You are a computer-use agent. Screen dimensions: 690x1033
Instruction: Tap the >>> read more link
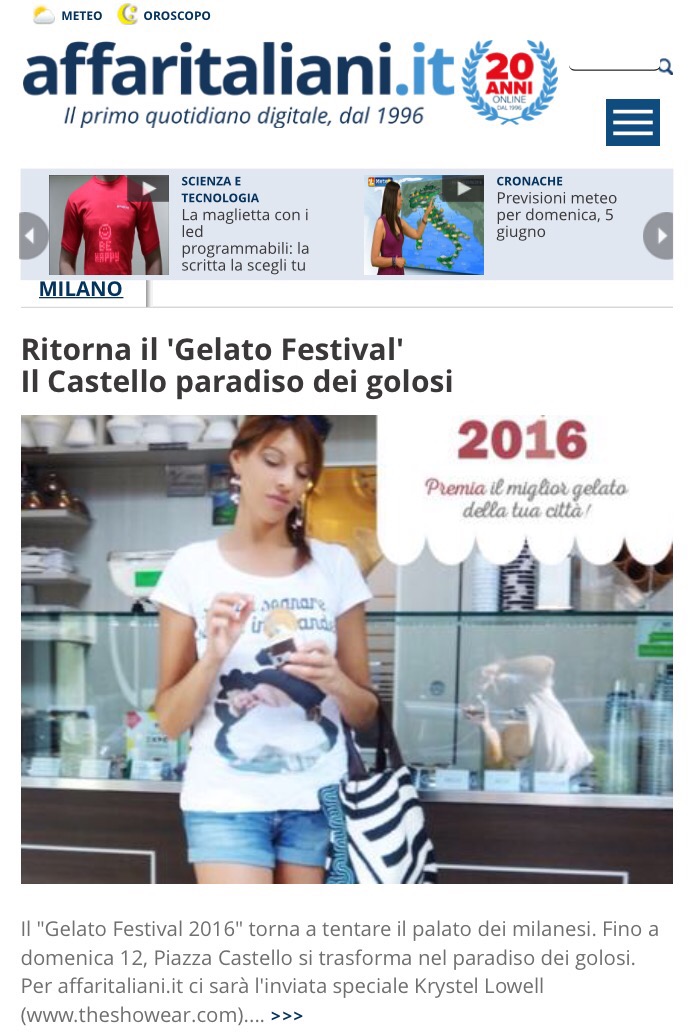click(286, 1016)
